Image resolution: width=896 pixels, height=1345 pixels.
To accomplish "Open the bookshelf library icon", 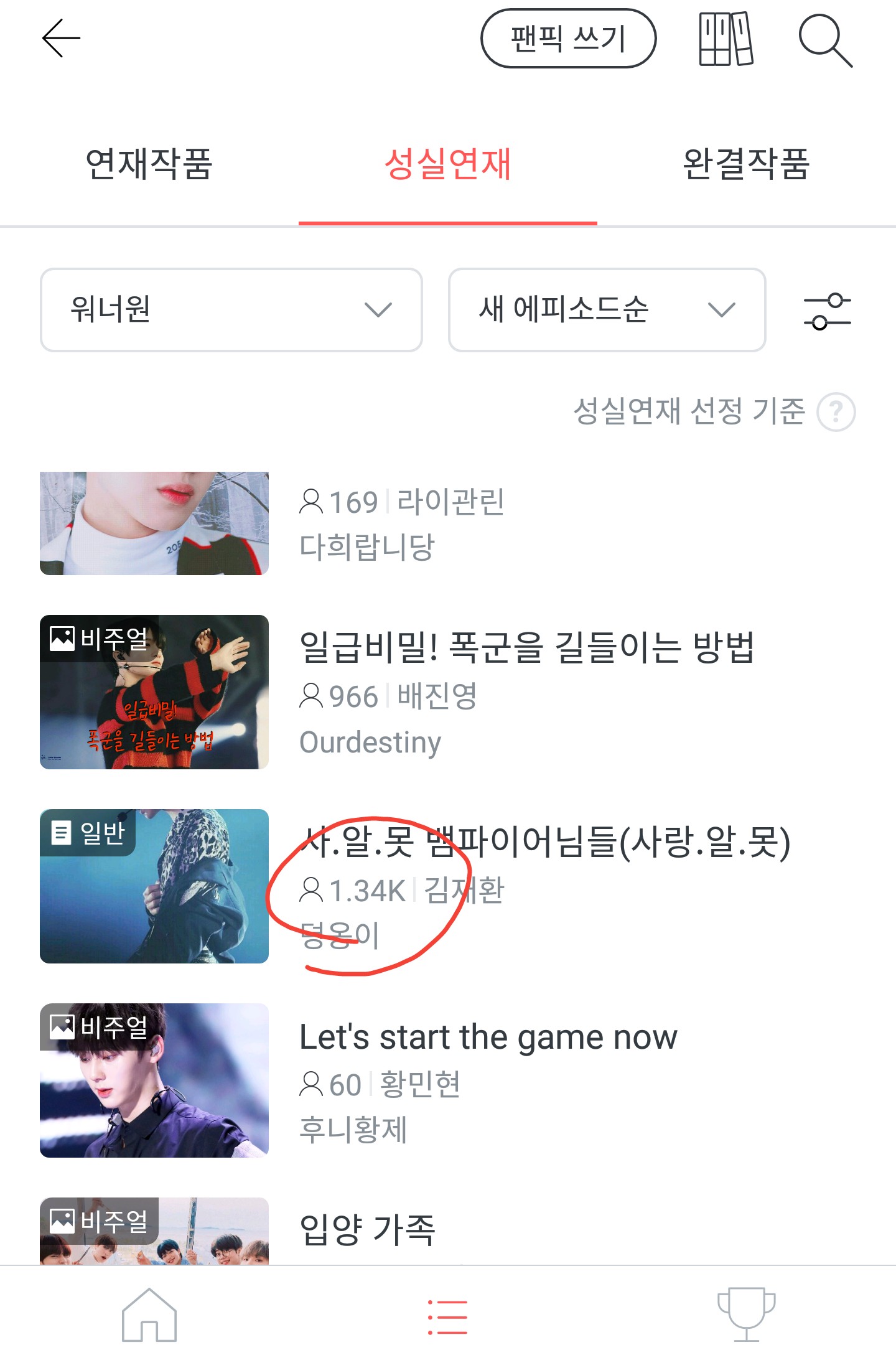I will [x=726, y=39].
